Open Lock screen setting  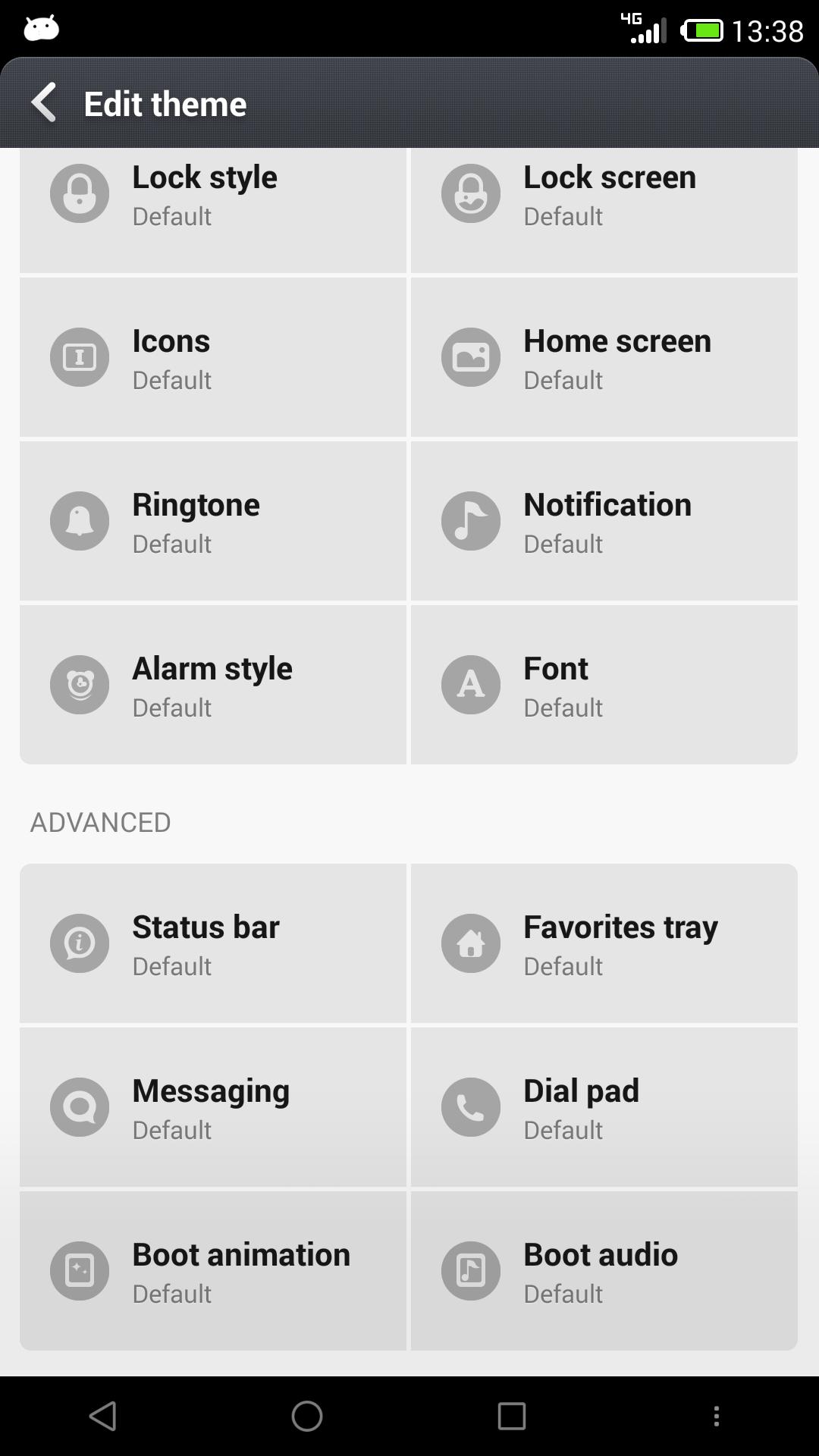pos(604,210)
